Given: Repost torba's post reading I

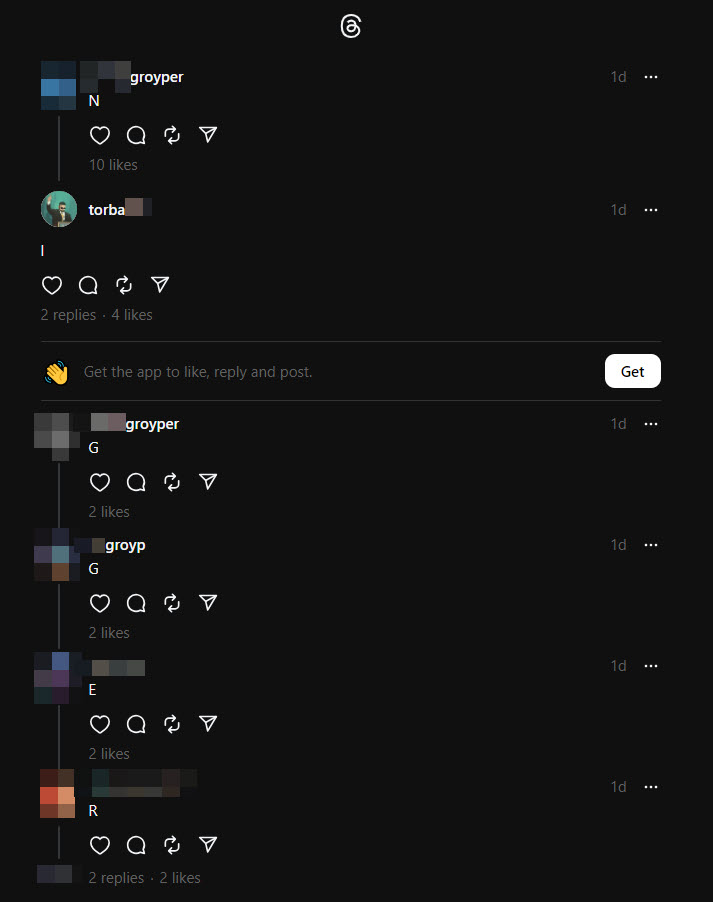Looking at the screenshot, I should click(124, 285).
